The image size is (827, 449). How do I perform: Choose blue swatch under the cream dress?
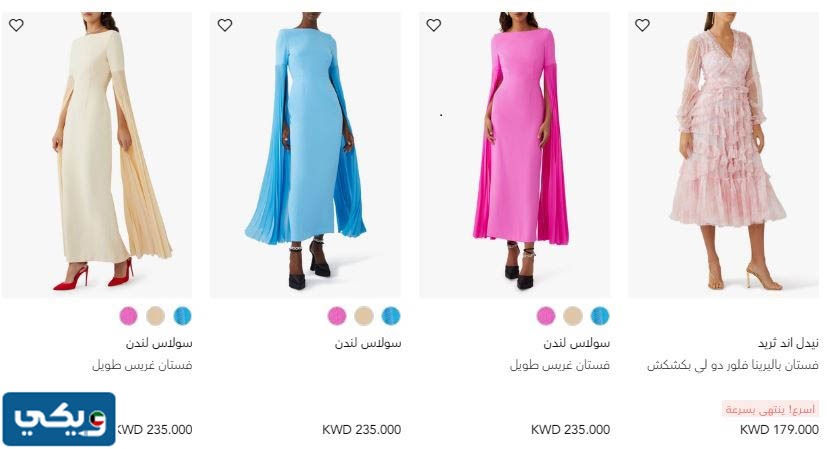pyautogui.click(x=182, y=316)
